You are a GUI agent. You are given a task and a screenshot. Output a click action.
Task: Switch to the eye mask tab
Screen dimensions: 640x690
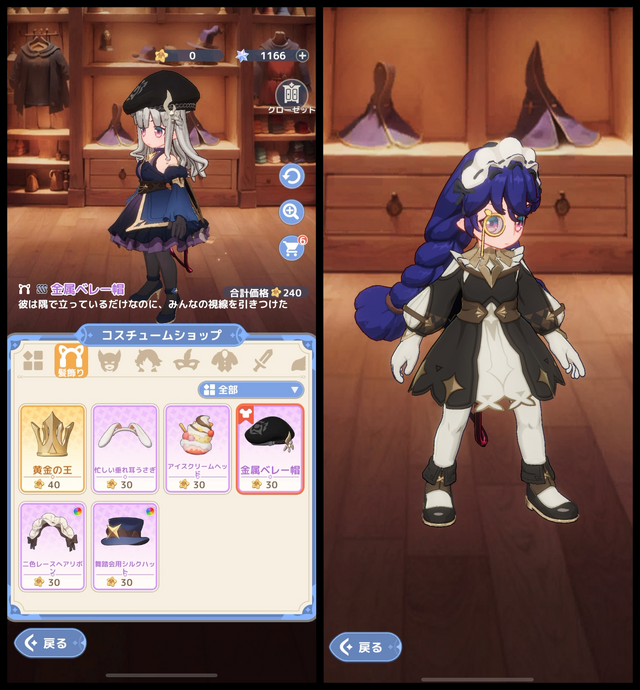click(184, 360)
